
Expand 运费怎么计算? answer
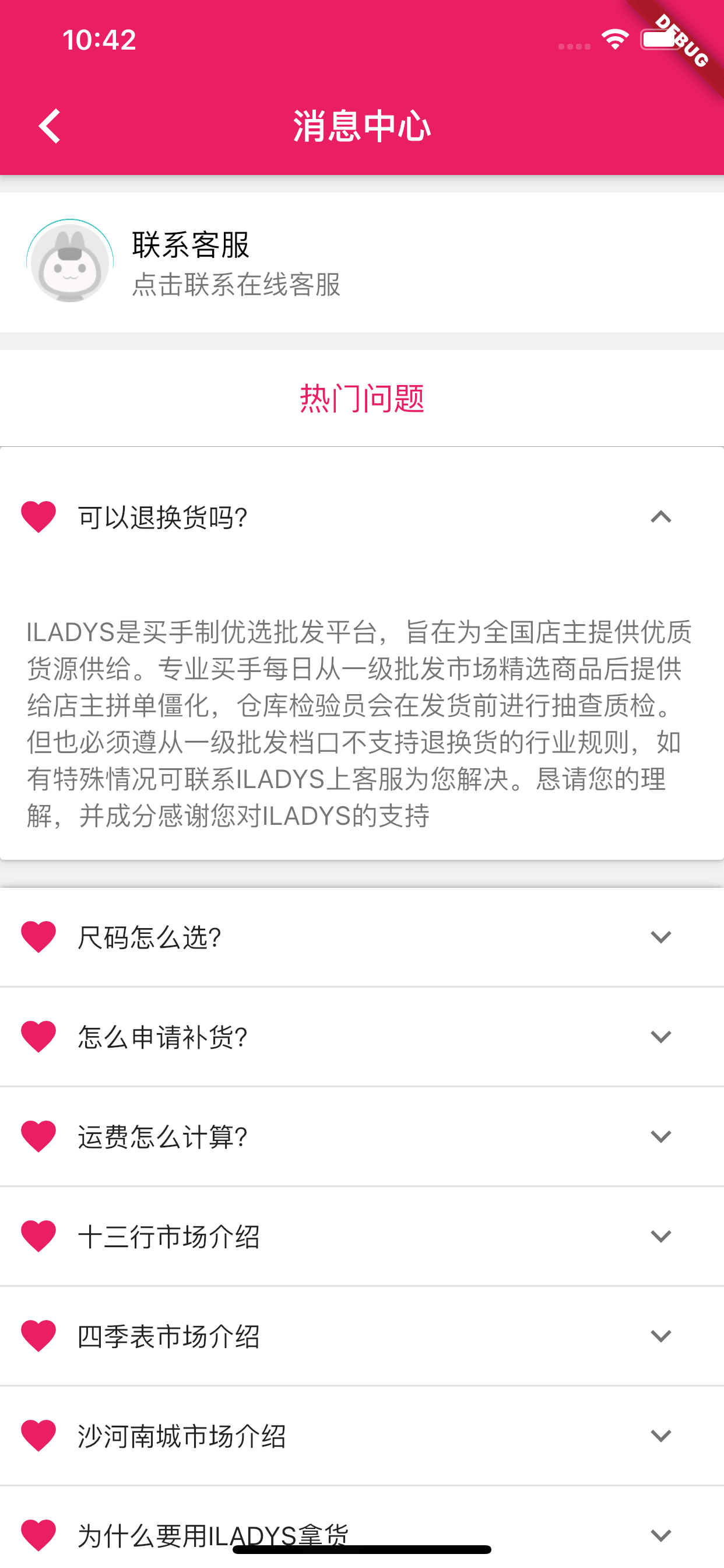click(x=660, y=1136)
